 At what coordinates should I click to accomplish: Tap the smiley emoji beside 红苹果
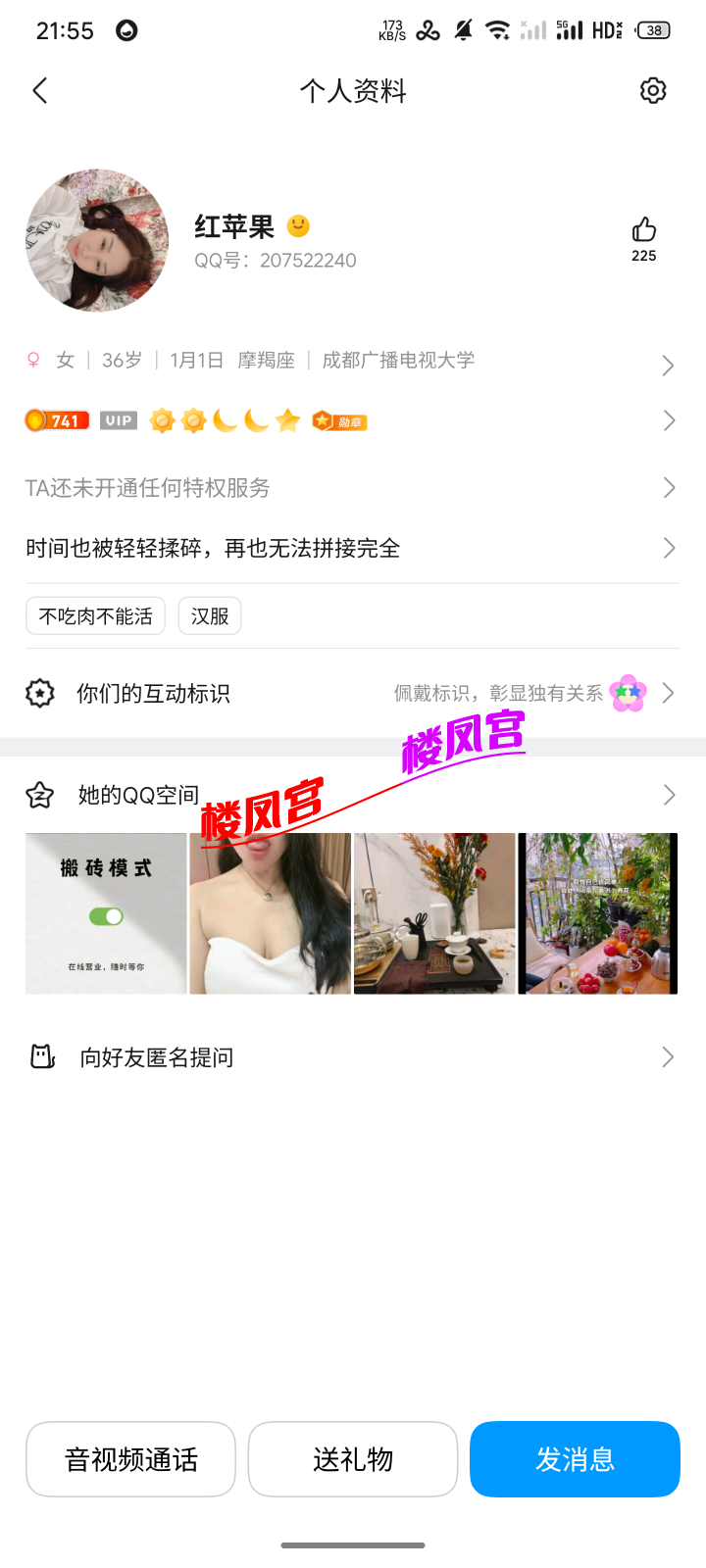[x=297, y=225]
